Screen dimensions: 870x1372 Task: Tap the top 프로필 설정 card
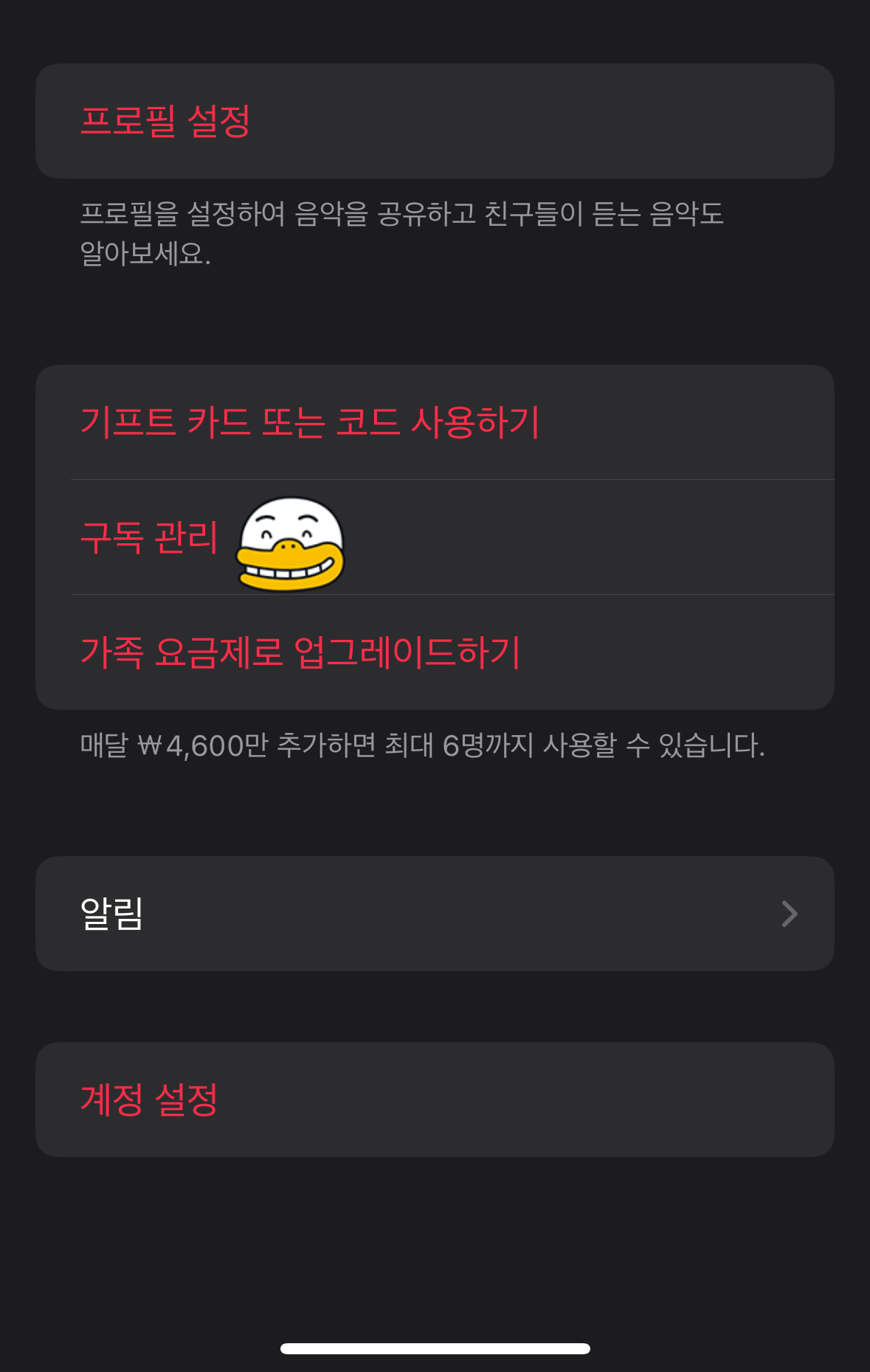pos(435,120)
